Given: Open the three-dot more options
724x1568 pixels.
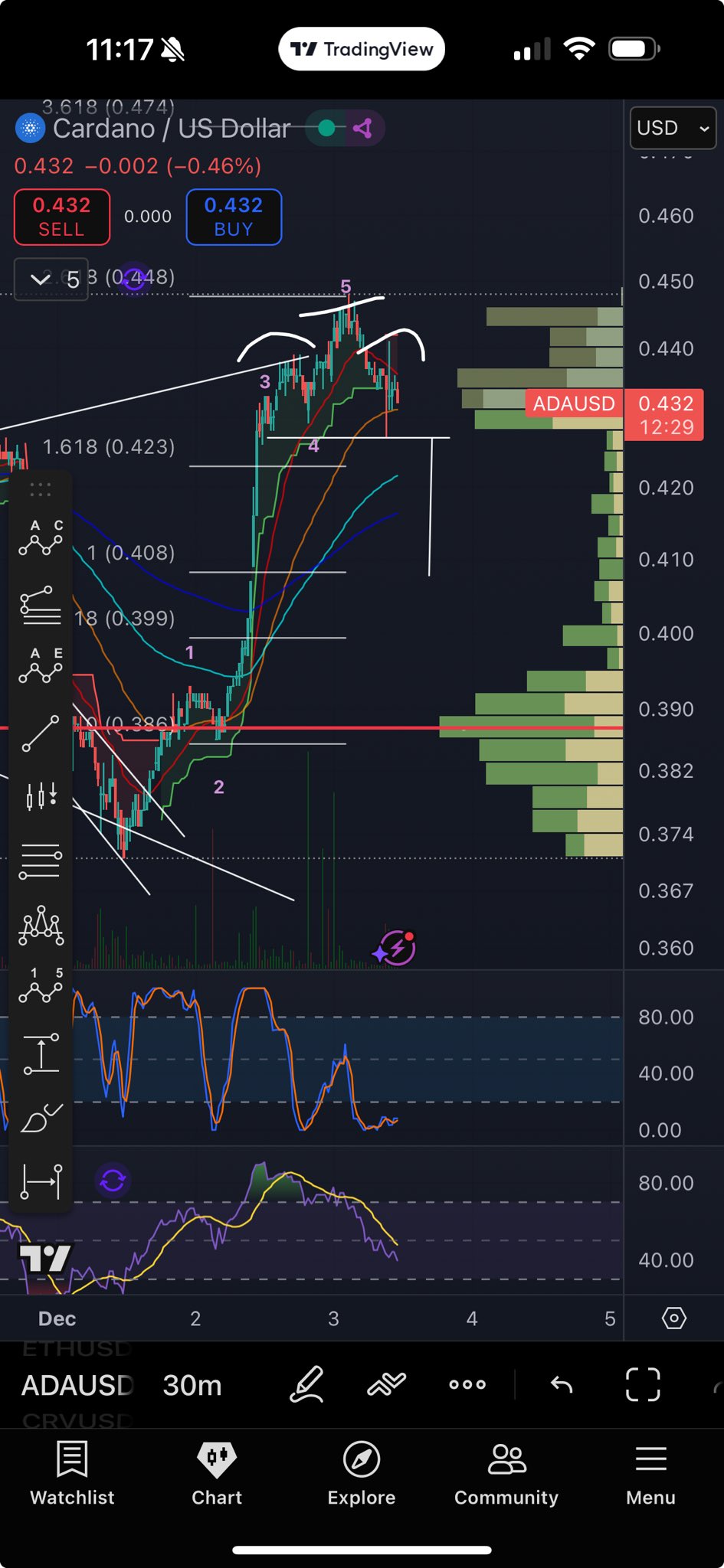Looking at the screenshot, I should click(467, 1384).
